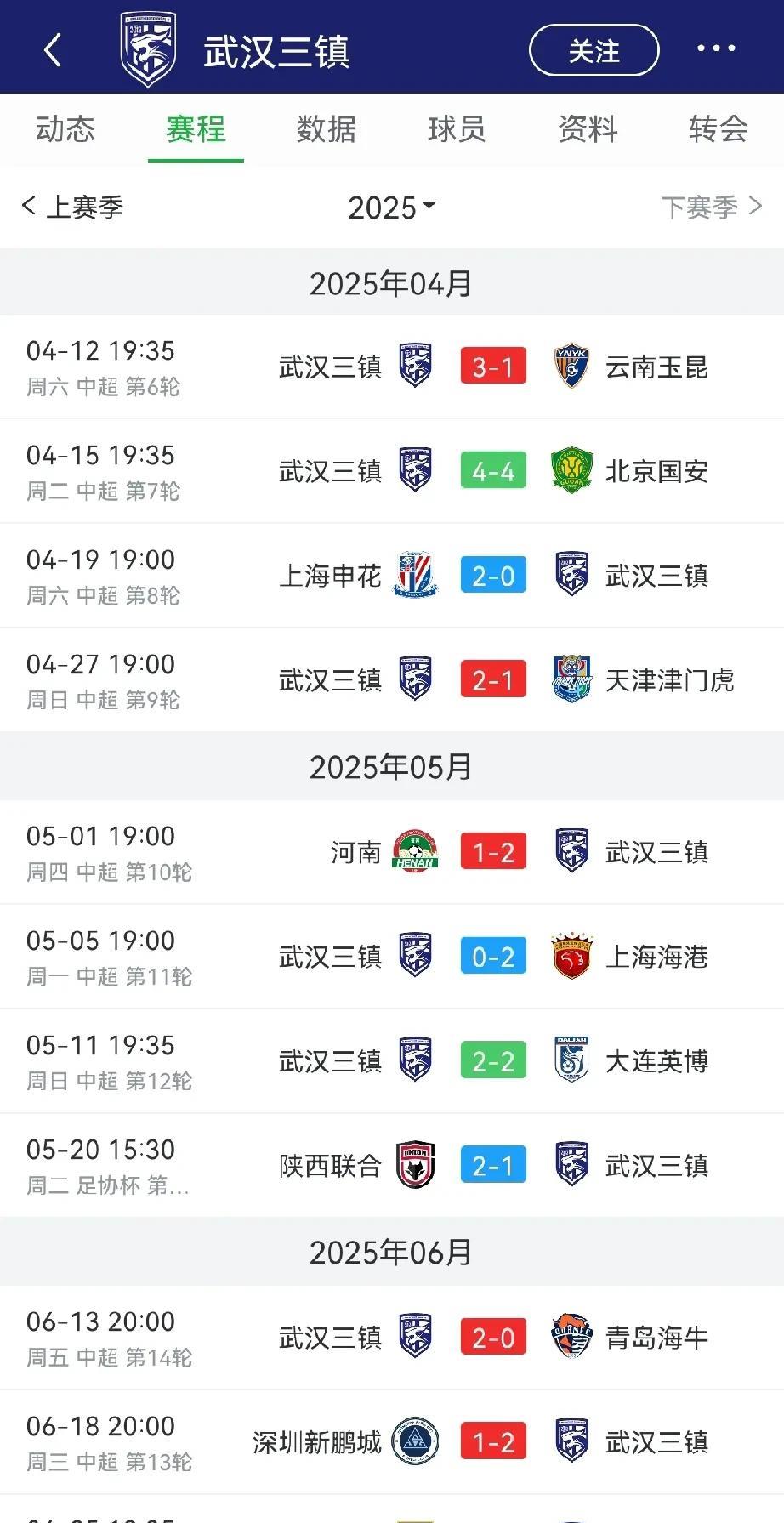Open the match against 天津津门虎
The image size is (784, 1523).
392,680
